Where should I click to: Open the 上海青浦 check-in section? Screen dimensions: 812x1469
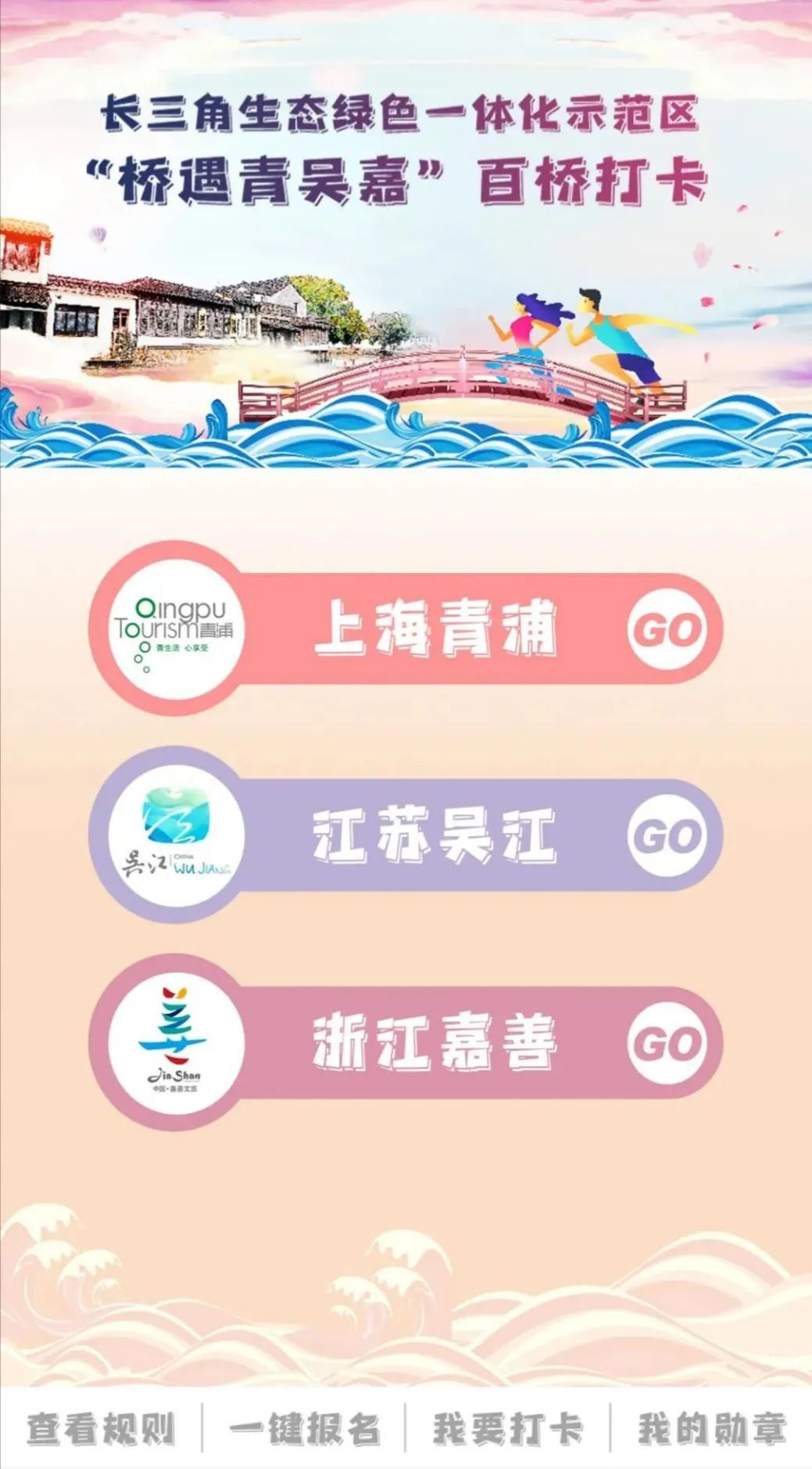406,629
